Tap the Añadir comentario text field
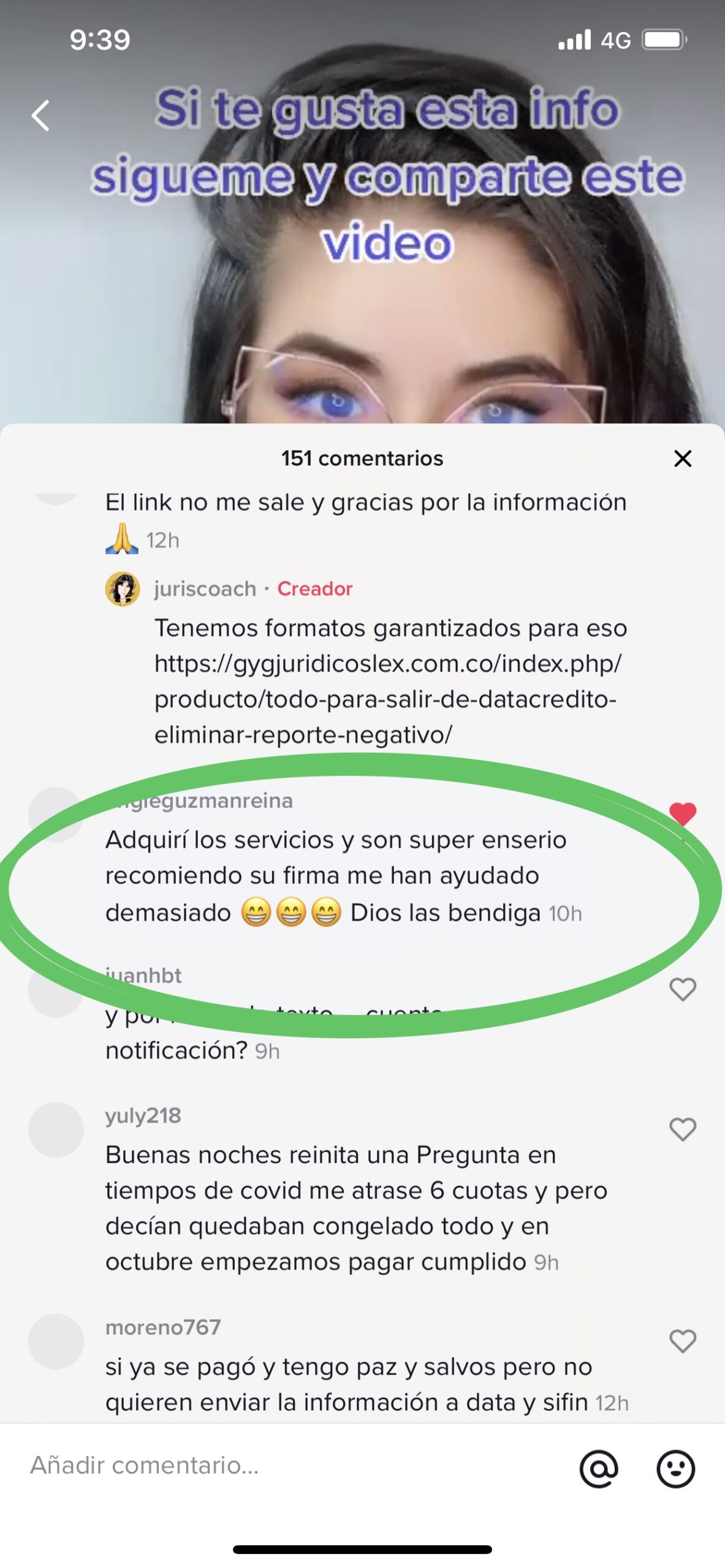 [294, 1465]
